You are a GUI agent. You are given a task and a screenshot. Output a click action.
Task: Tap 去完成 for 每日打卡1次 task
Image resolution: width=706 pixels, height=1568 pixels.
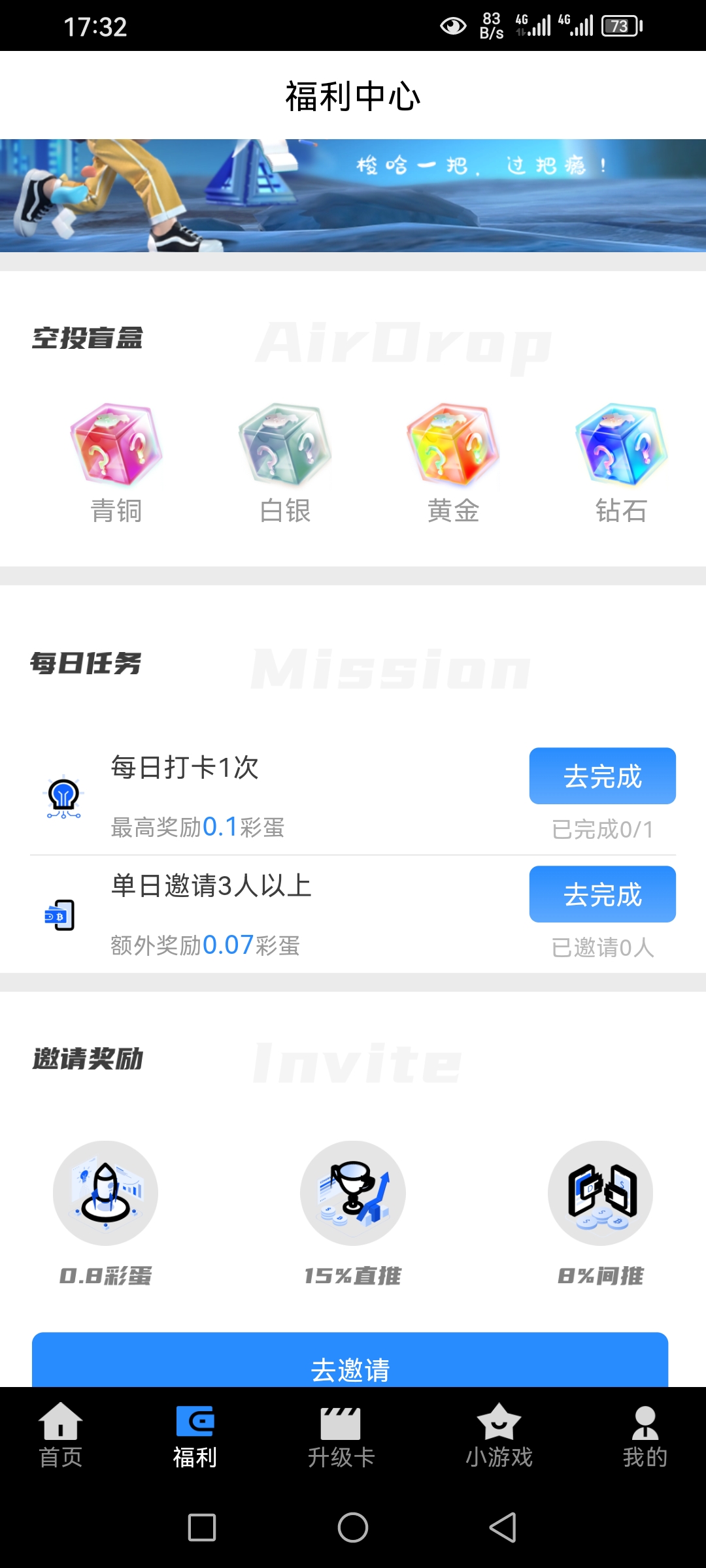point(602,776)
